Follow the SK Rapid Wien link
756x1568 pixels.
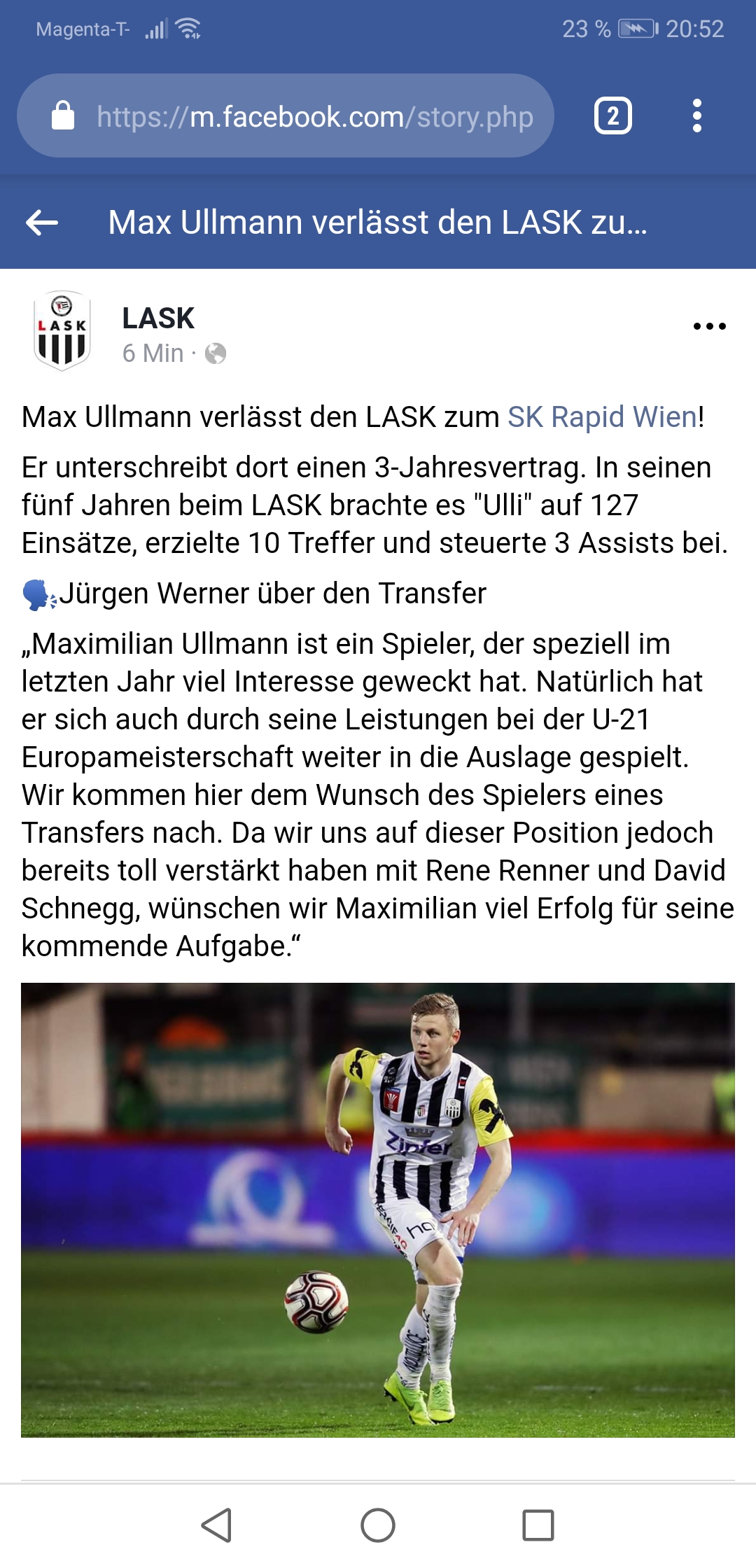(602, 417)
